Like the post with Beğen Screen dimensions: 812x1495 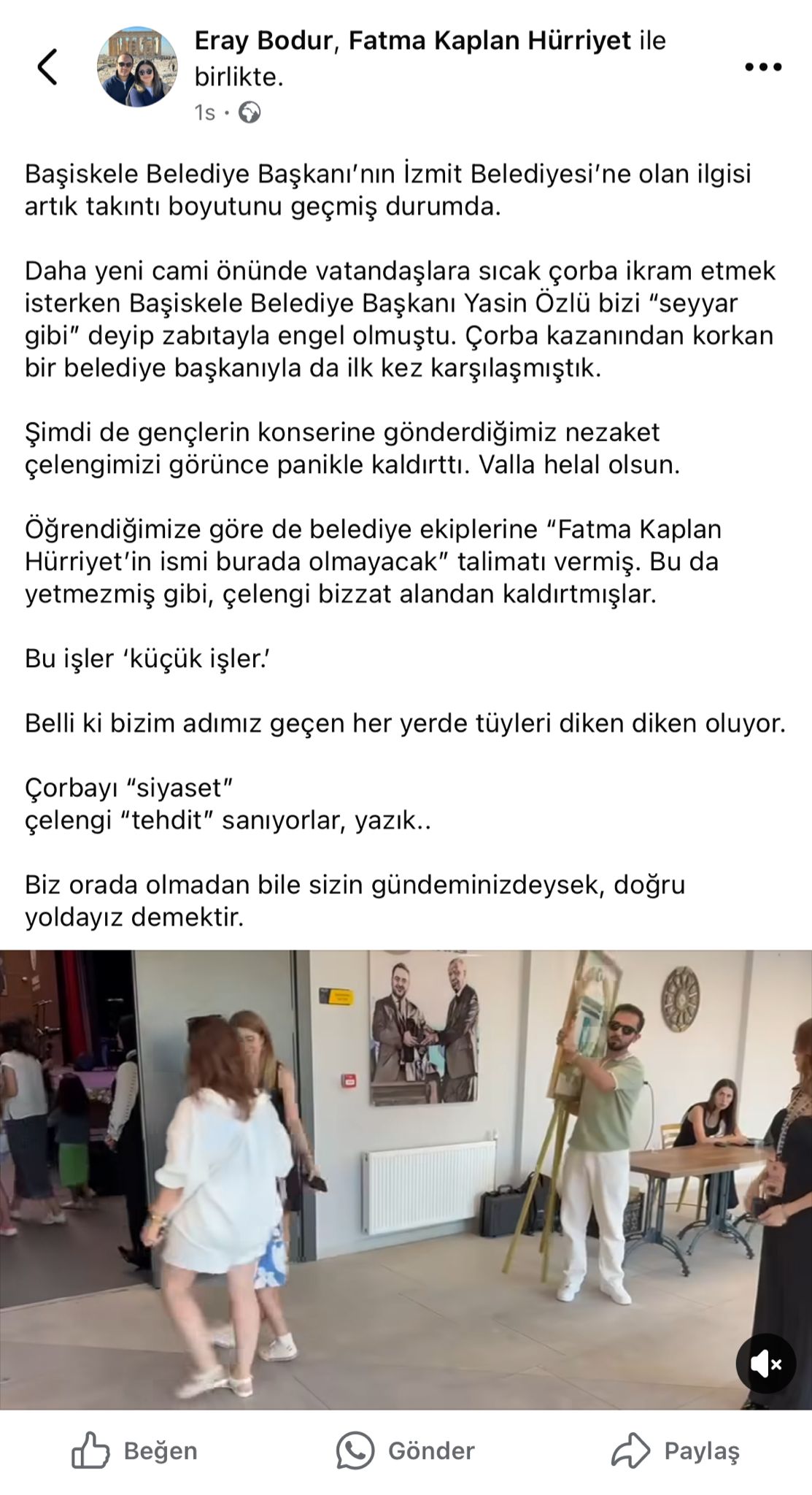pyautogui.click(x=135, y=1450)
